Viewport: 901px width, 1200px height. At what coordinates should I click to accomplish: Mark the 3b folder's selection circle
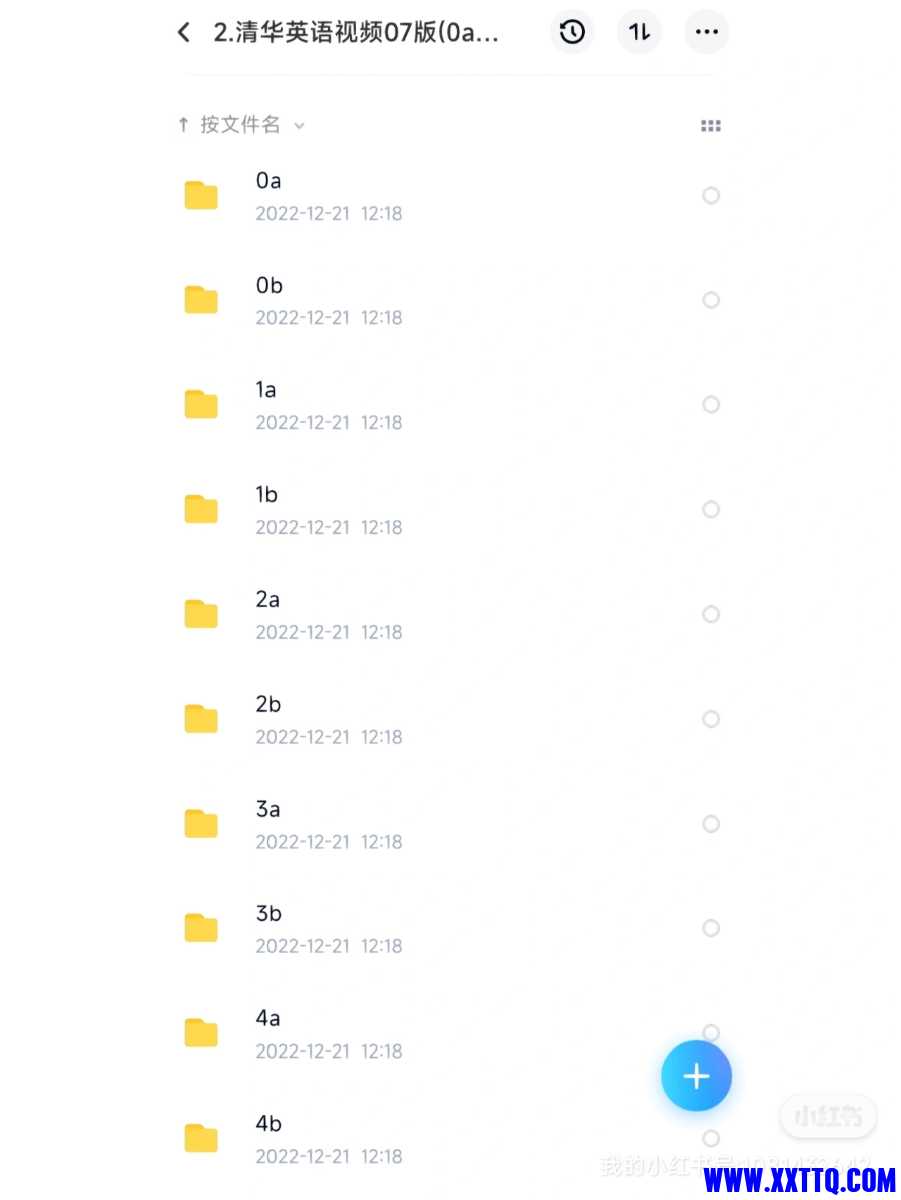711,928
